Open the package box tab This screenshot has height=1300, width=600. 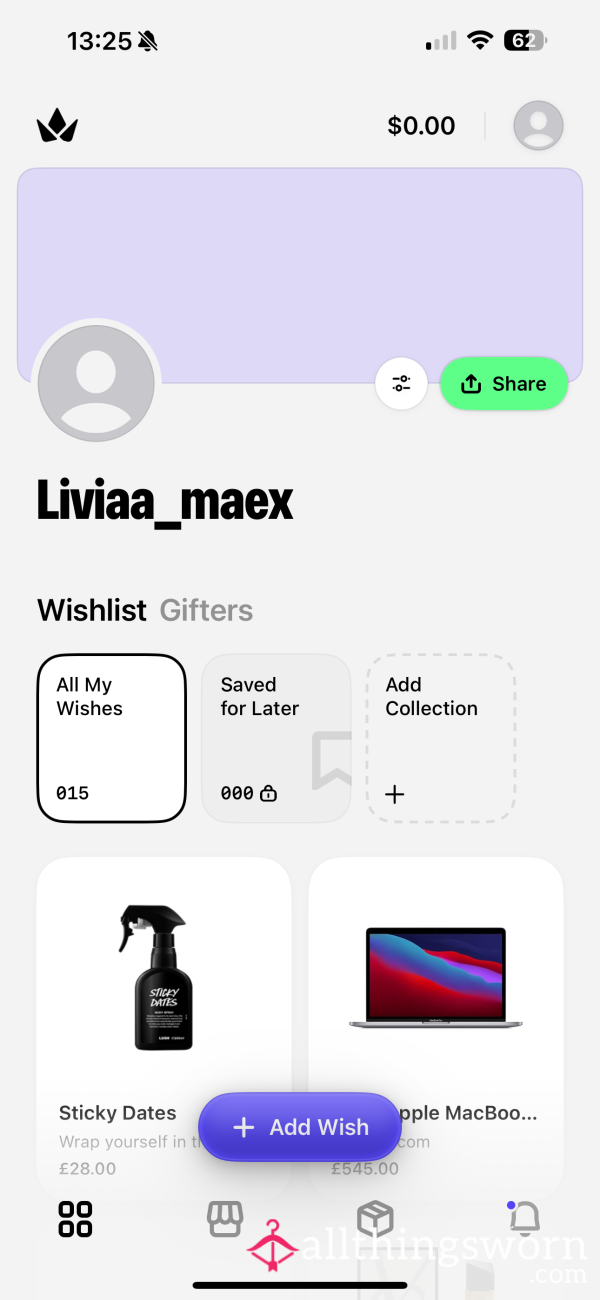pos(375,1219)
